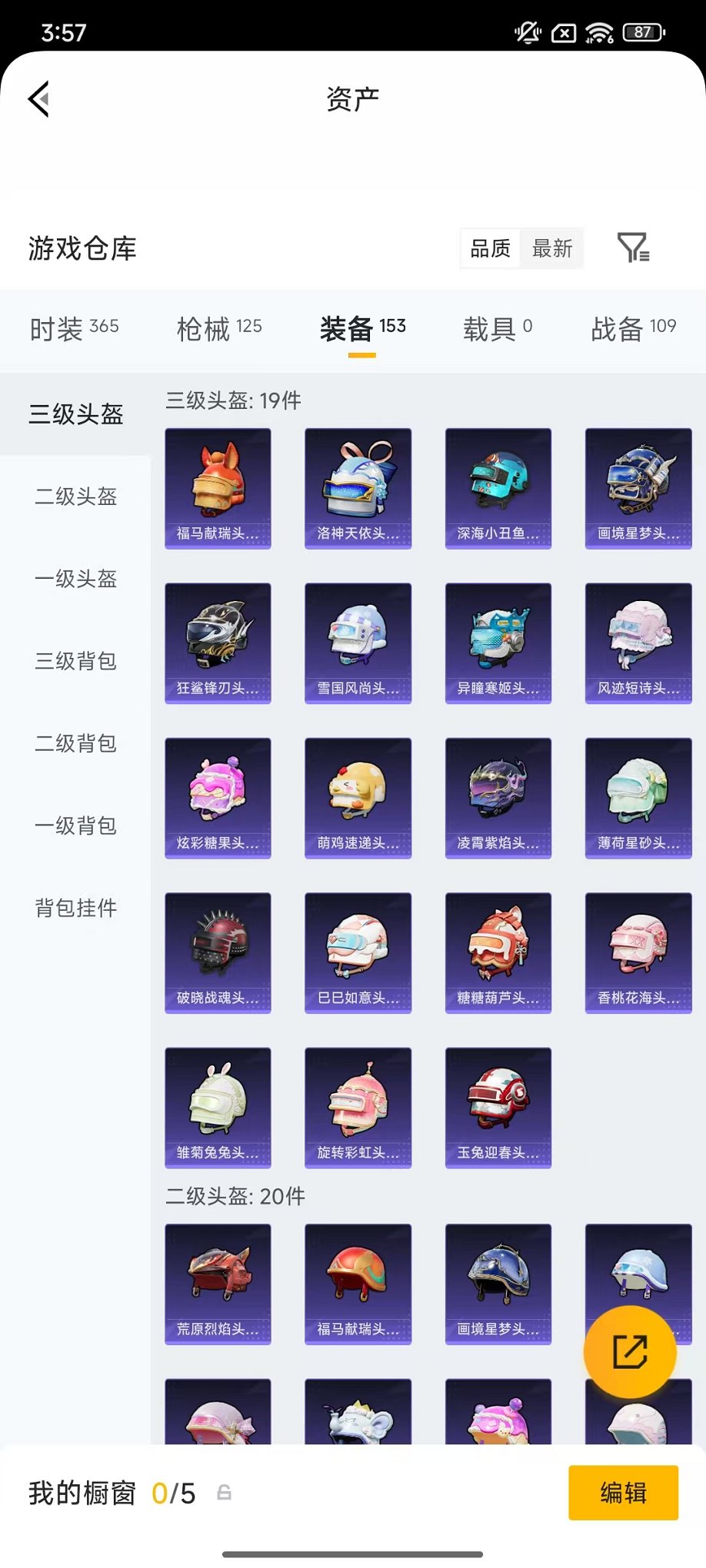This screenshot has height=1568, width=706.
Task: Open the 背包挂件 category list
Action: tap(74, 909)
